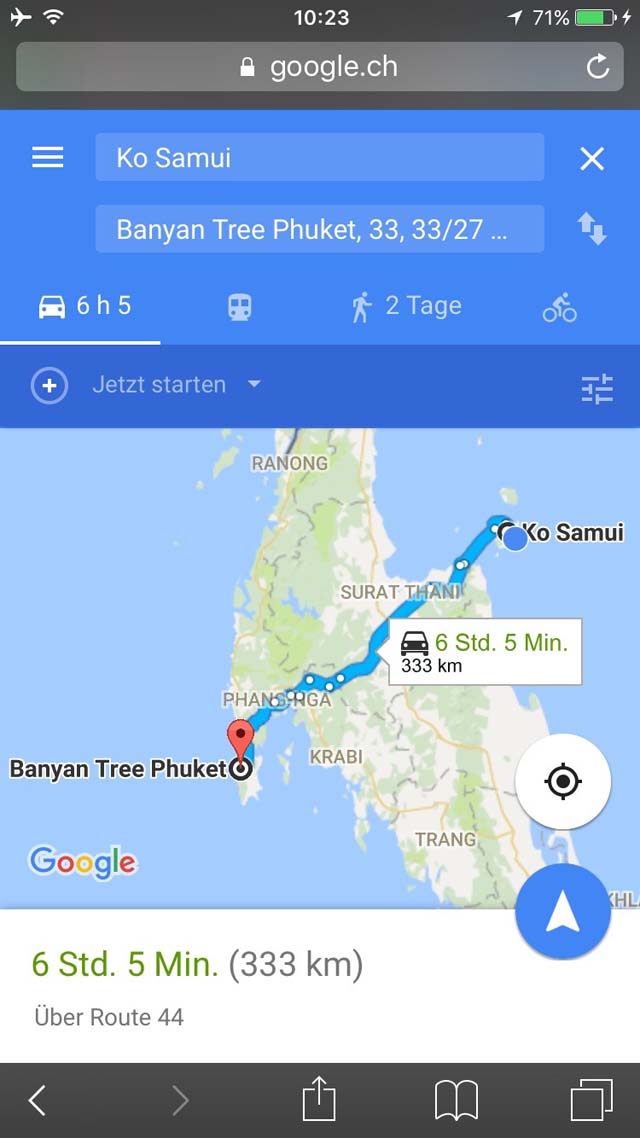640x1138 pixels.
Task: Add a stop with the plus icon
Action: pos(49,385)
